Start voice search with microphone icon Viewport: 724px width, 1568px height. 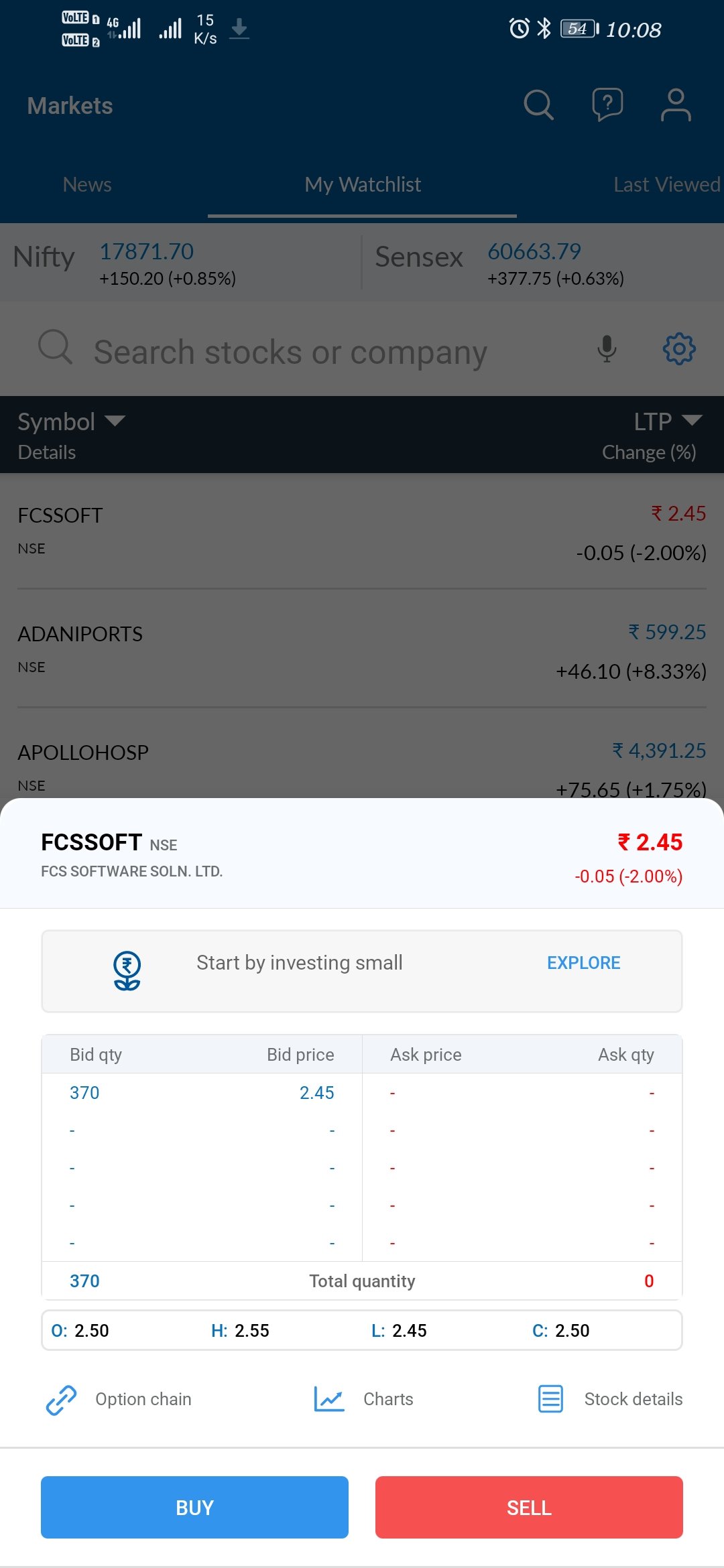pyautogui.click(x=607, y=348)
